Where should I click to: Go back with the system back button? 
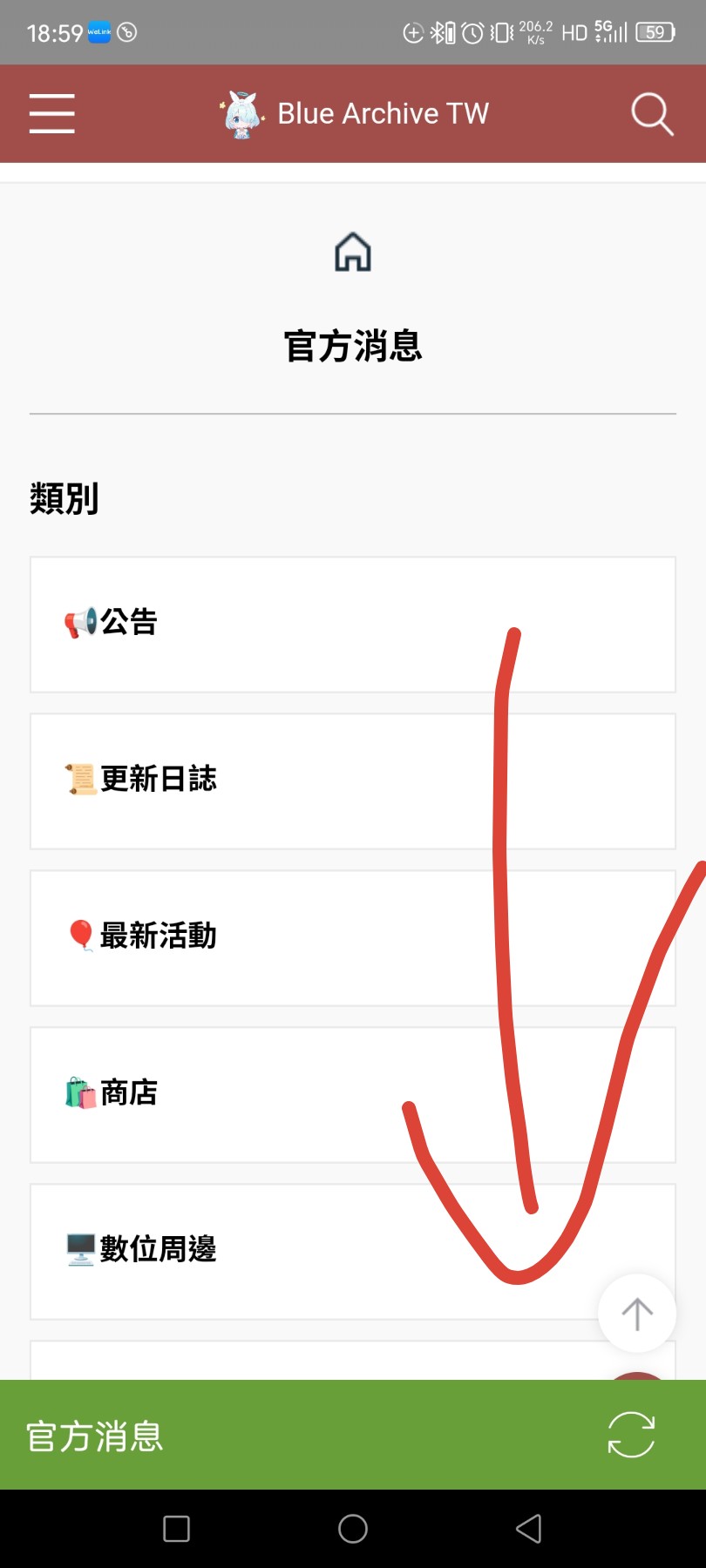[529, 1529]
